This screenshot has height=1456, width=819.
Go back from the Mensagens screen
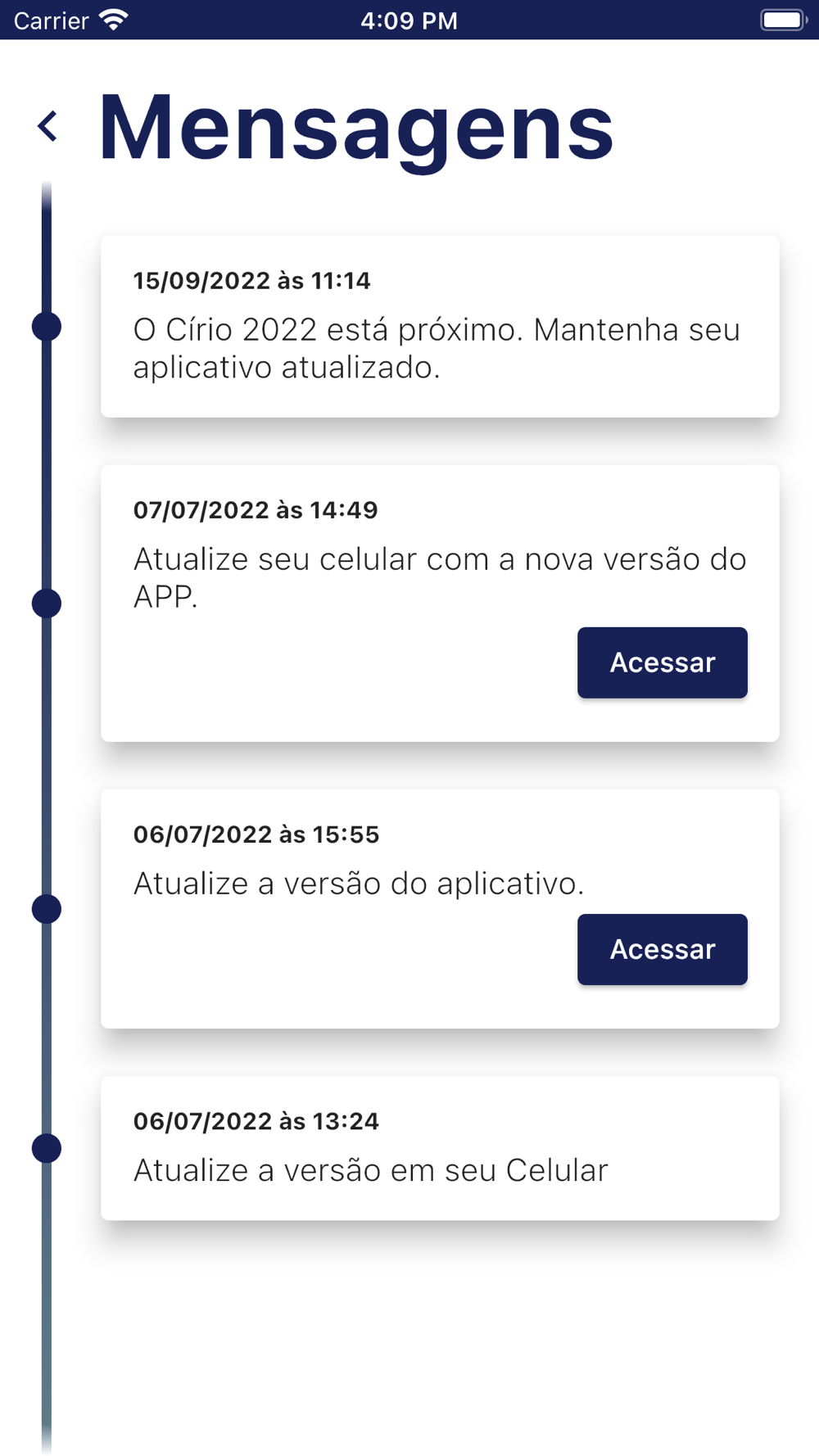point(48,127)
